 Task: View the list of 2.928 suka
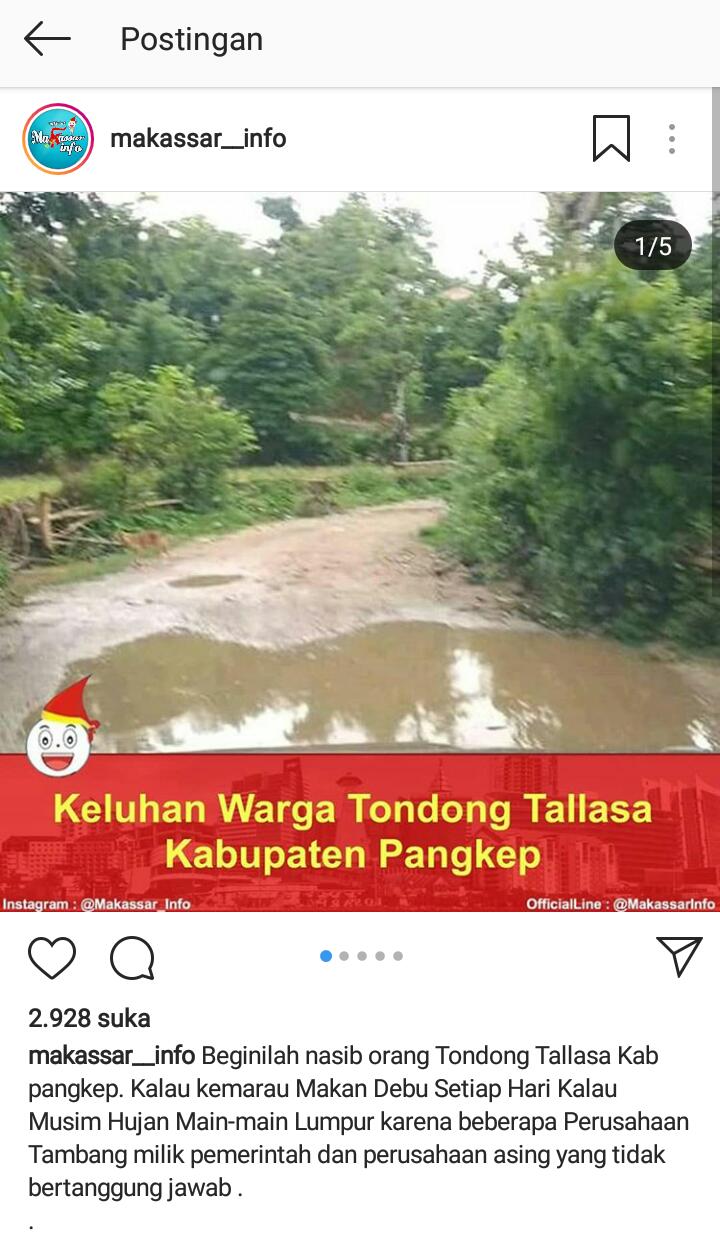pyautogui.click(x=89, y=1018)
